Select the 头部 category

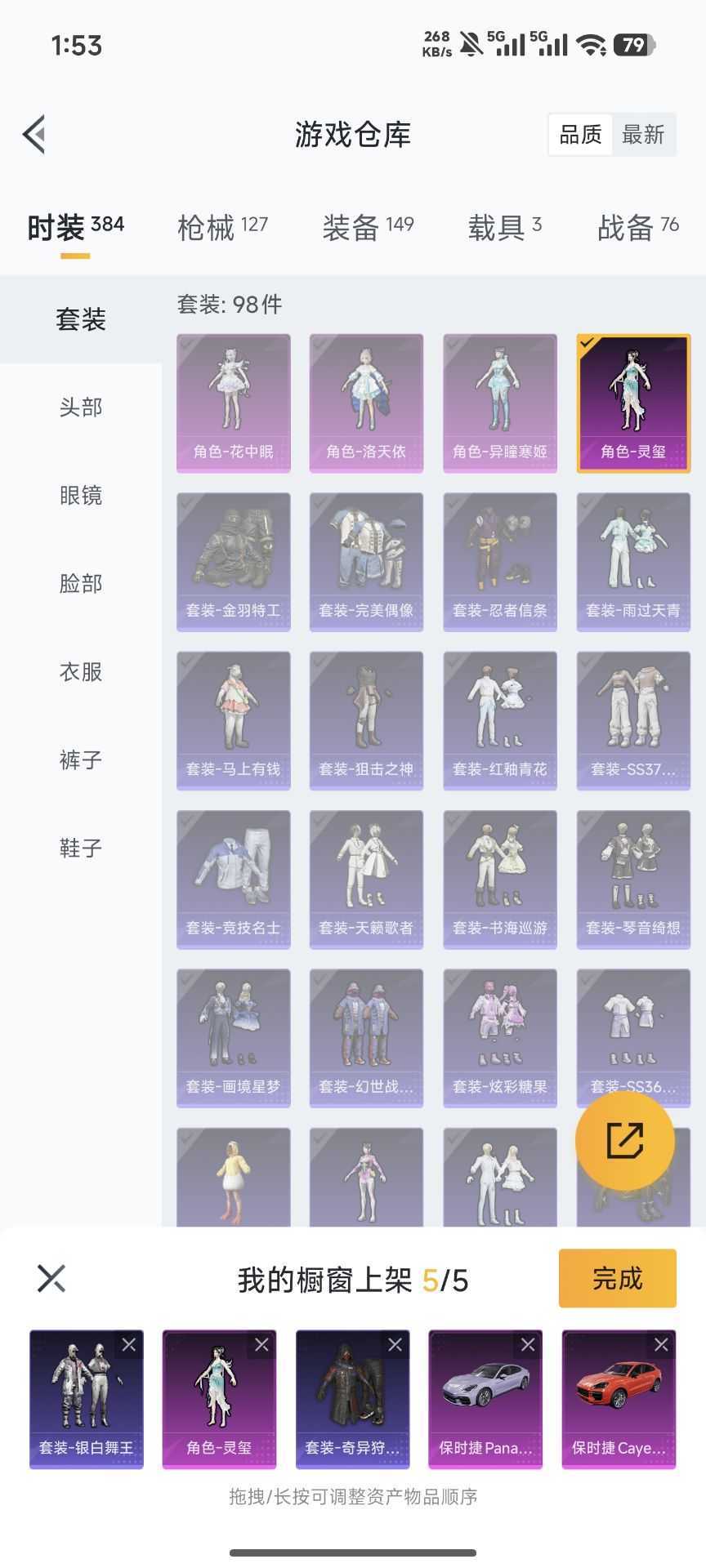point(80,408)
